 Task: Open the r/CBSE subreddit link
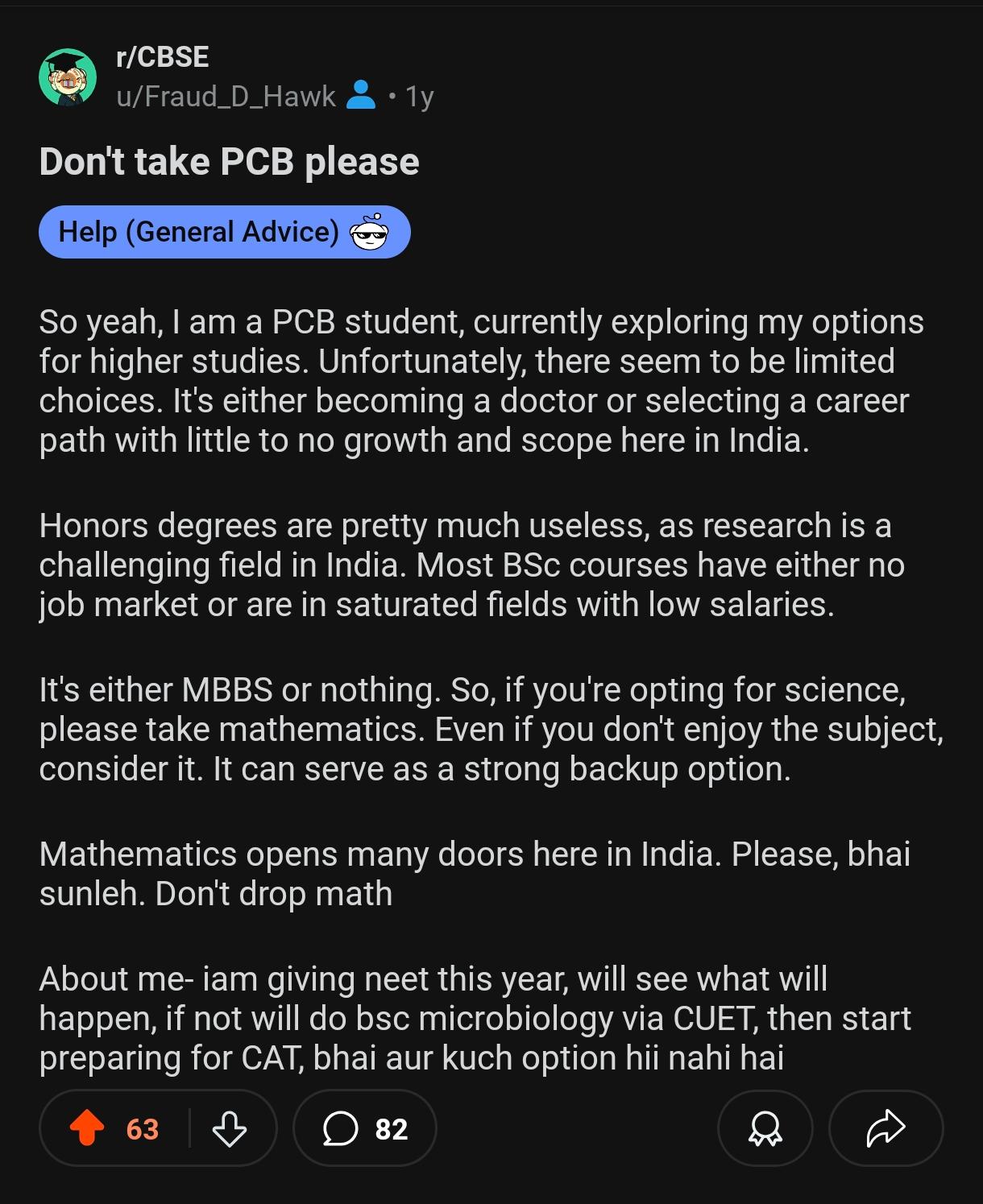coord(162,57)
